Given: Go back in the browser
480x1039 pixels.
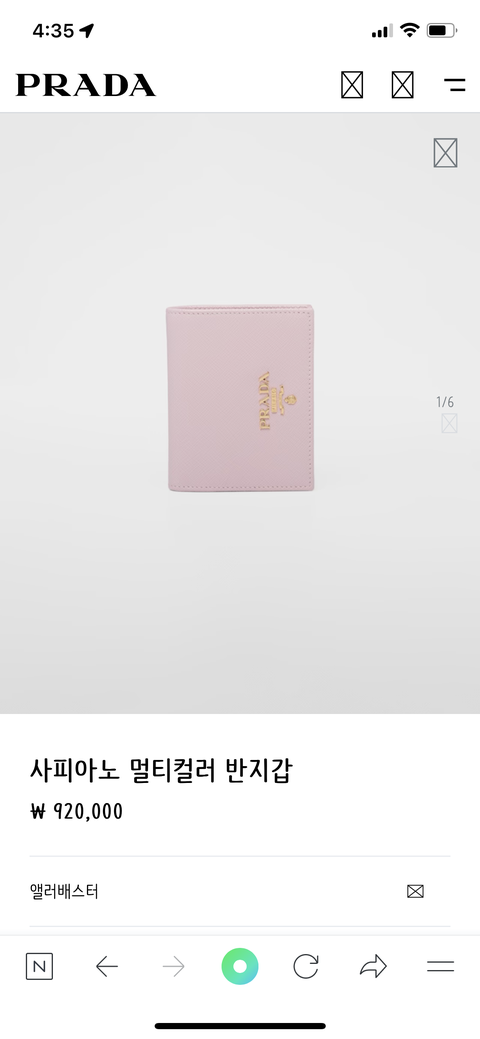Looking at the screenshot, I should point(106,967).
